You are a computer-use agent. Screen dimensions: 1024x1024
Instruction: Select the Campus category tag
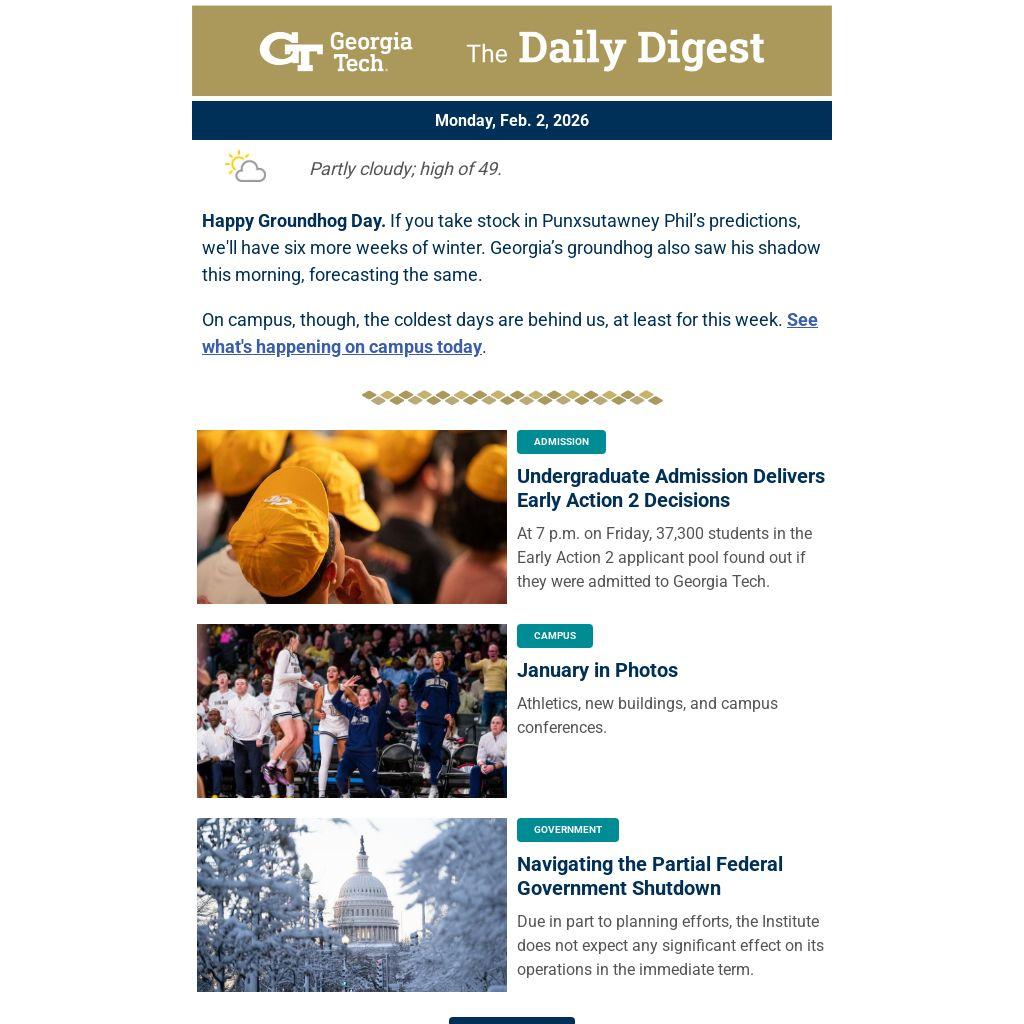tap(555, 636)
